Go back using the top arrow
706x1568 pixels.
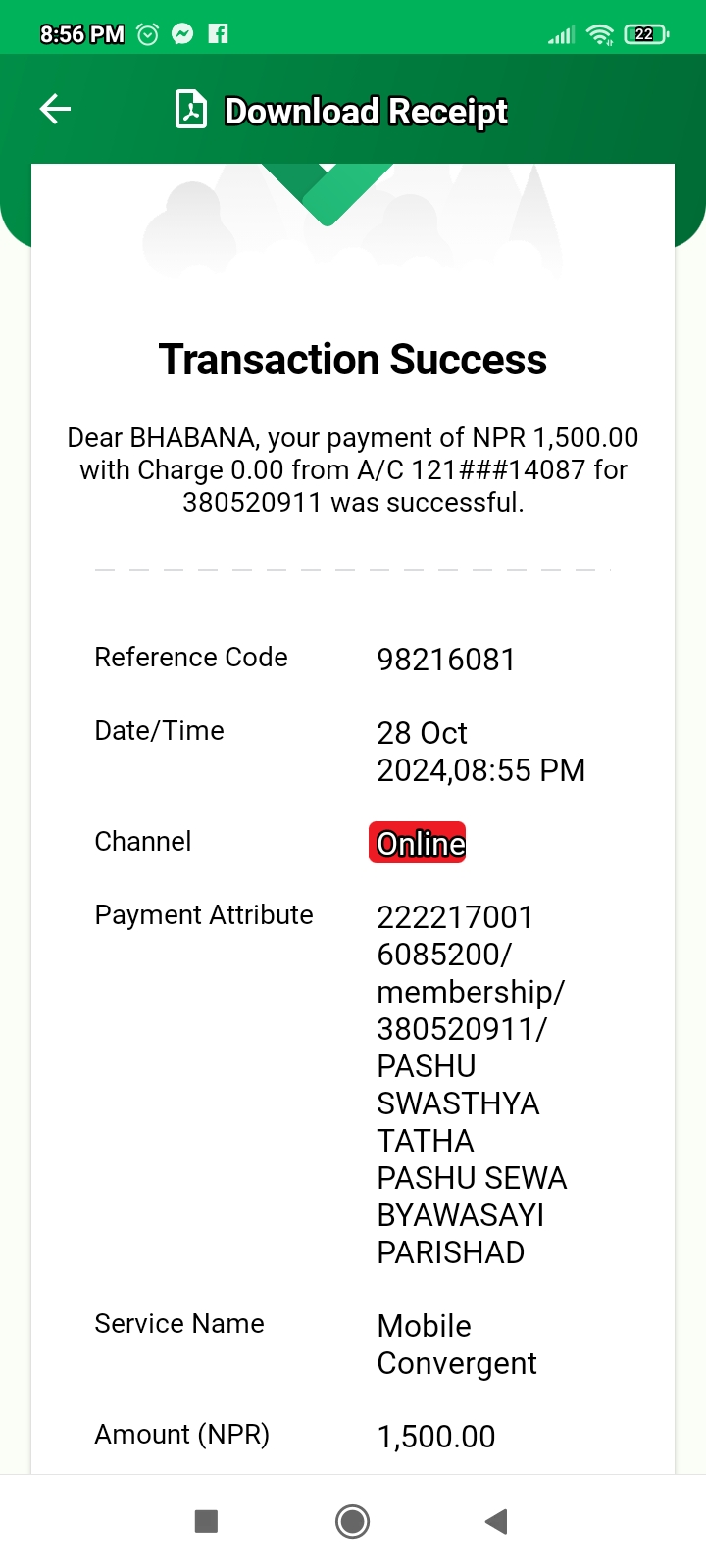click(x=55, y=109)
